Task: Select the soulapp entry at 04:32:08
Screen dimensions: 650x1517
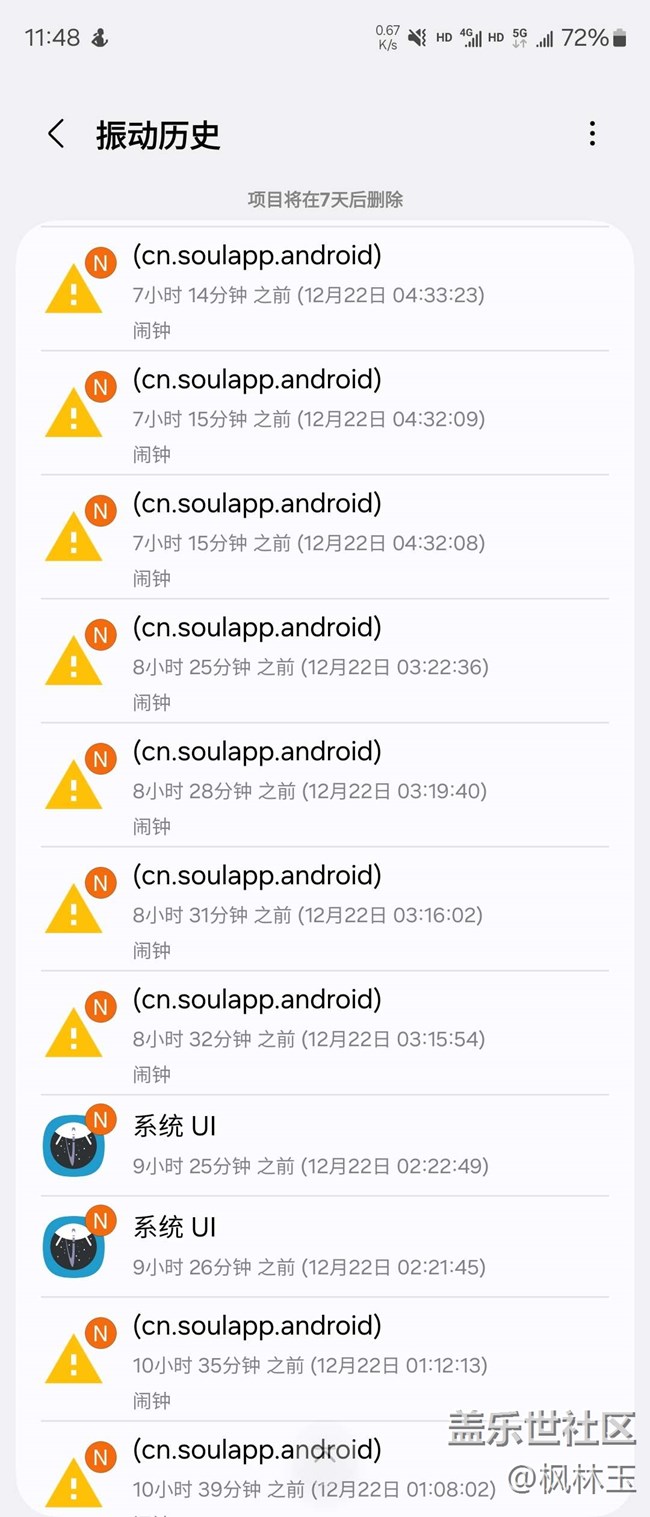Action: 325,537
